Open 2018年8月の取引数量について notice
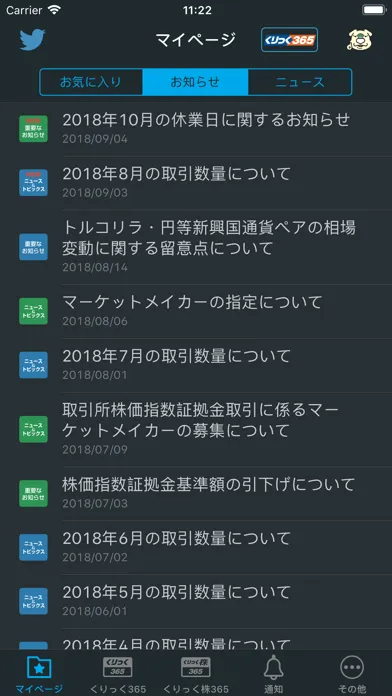 click(x=196, y=183)
